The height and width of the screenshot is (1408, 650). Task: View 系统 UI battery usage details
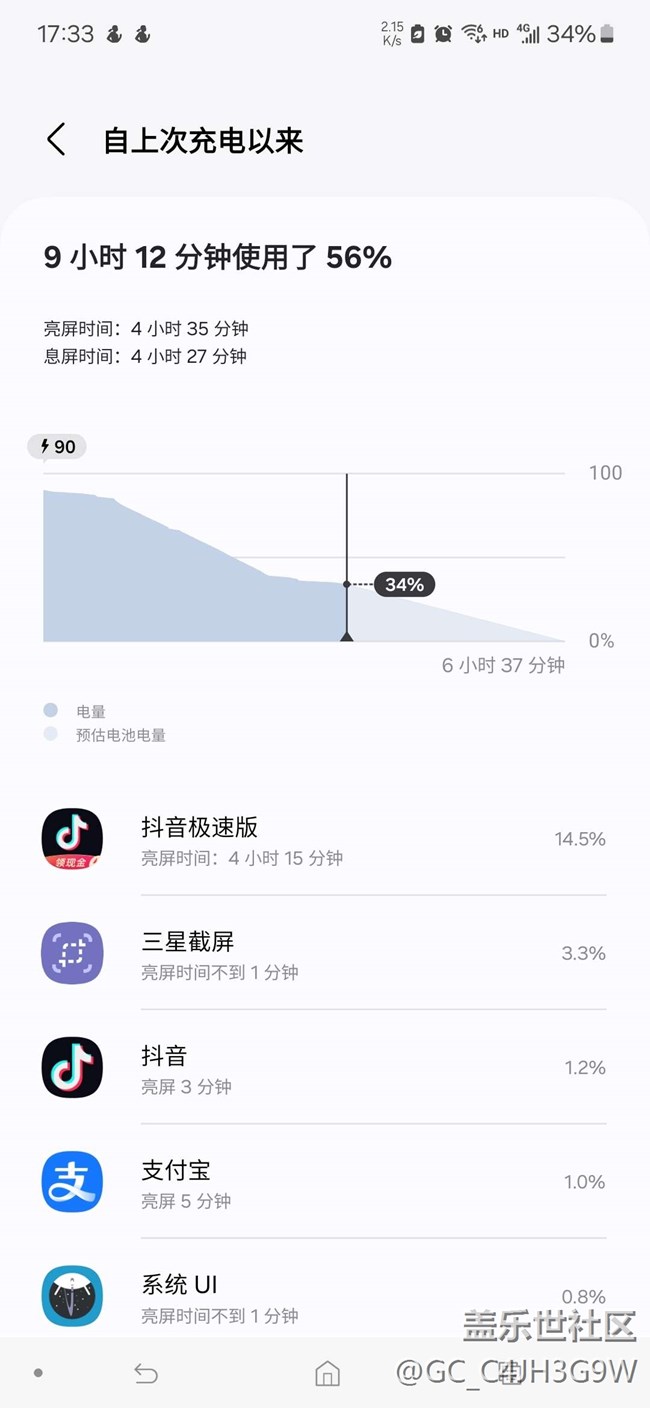pos(323,1296)
